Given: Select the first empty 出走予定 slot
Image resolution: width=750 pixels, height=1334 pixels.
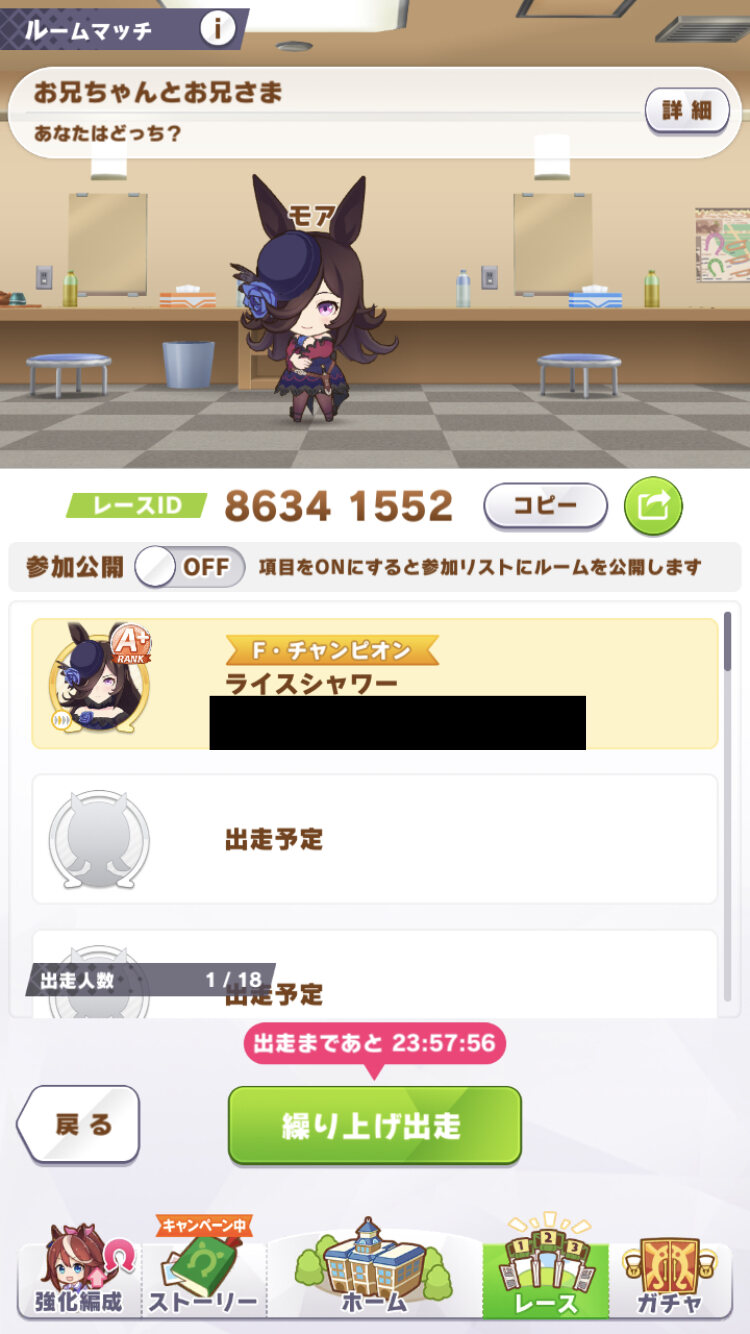Looking at the screenshot, I should click(375, 838).
